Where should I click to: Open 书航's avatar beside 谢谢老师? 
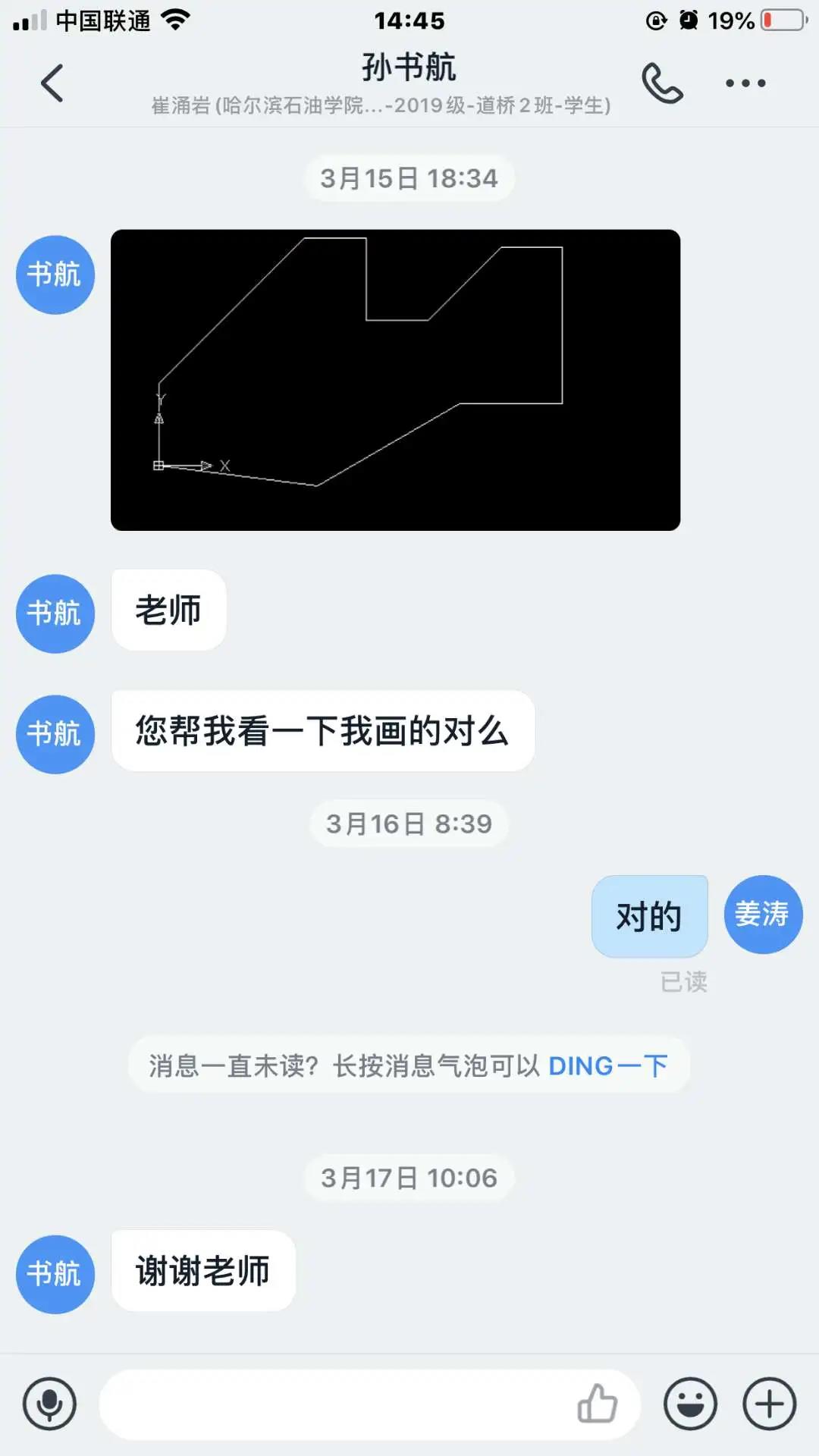click(55, 1274)
